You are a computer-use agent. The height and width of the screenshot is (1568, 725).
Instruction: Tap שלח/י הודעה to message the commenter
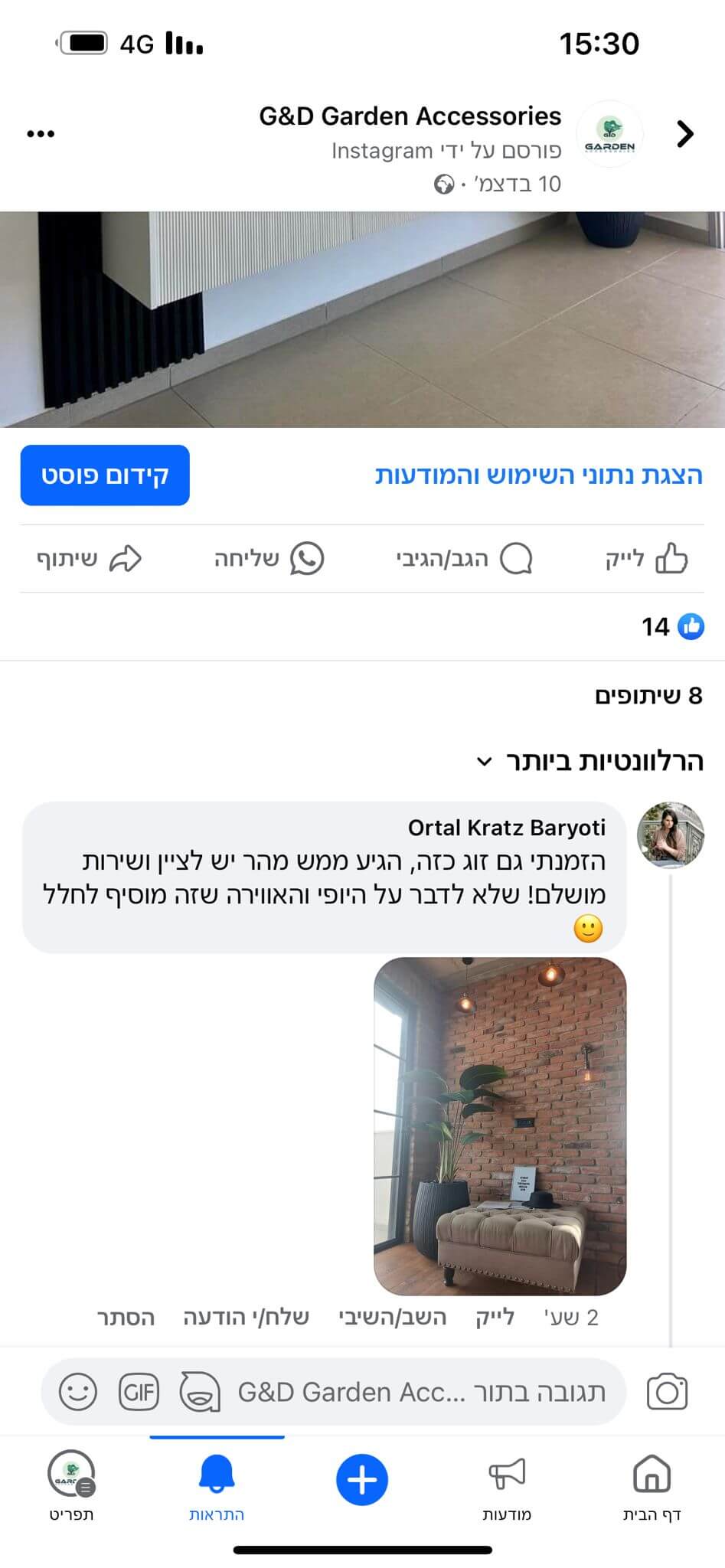coord(246,1317)
